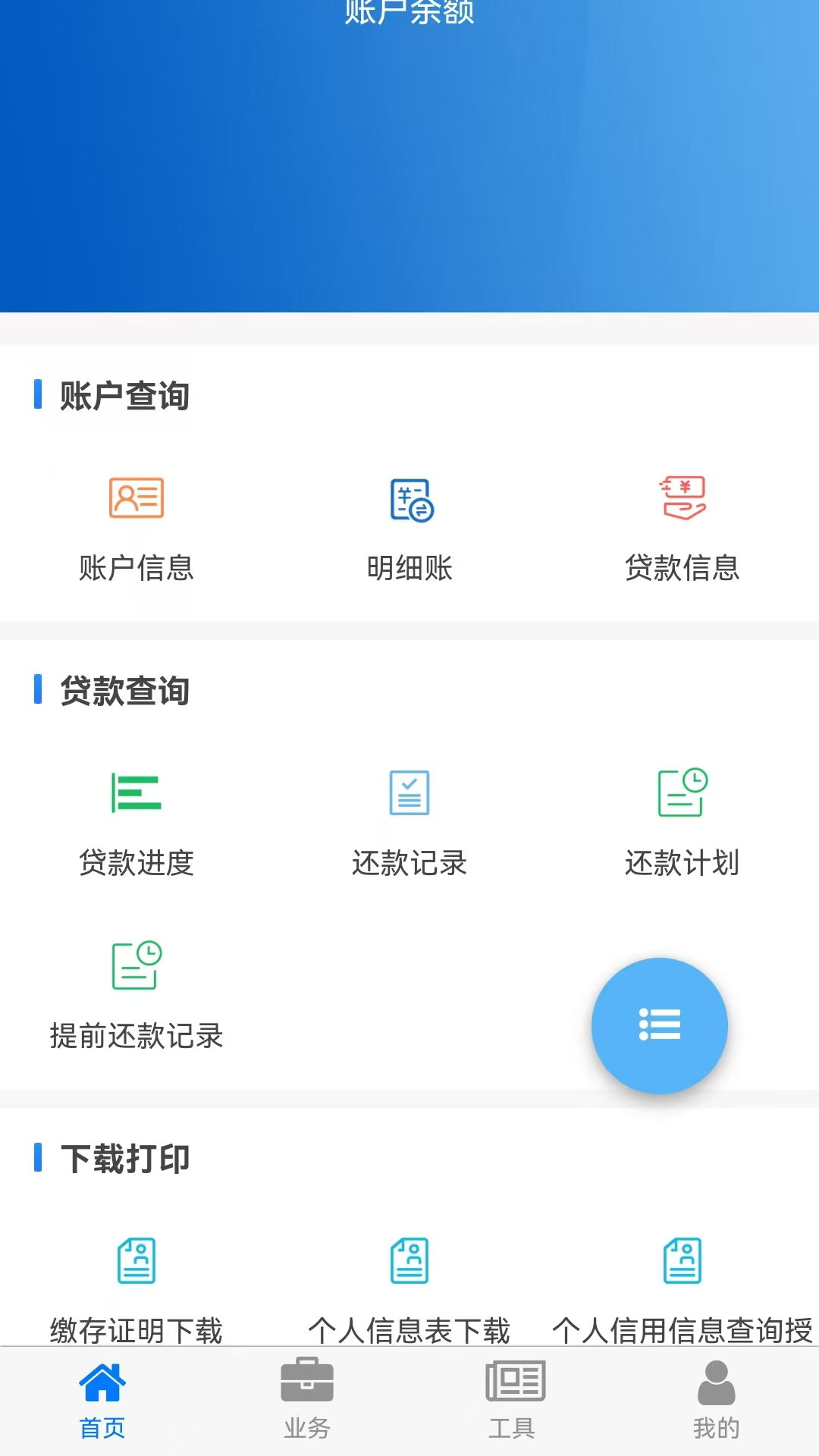
Task: Switch to the 业务 business tab
Action: pos(307,1403)
